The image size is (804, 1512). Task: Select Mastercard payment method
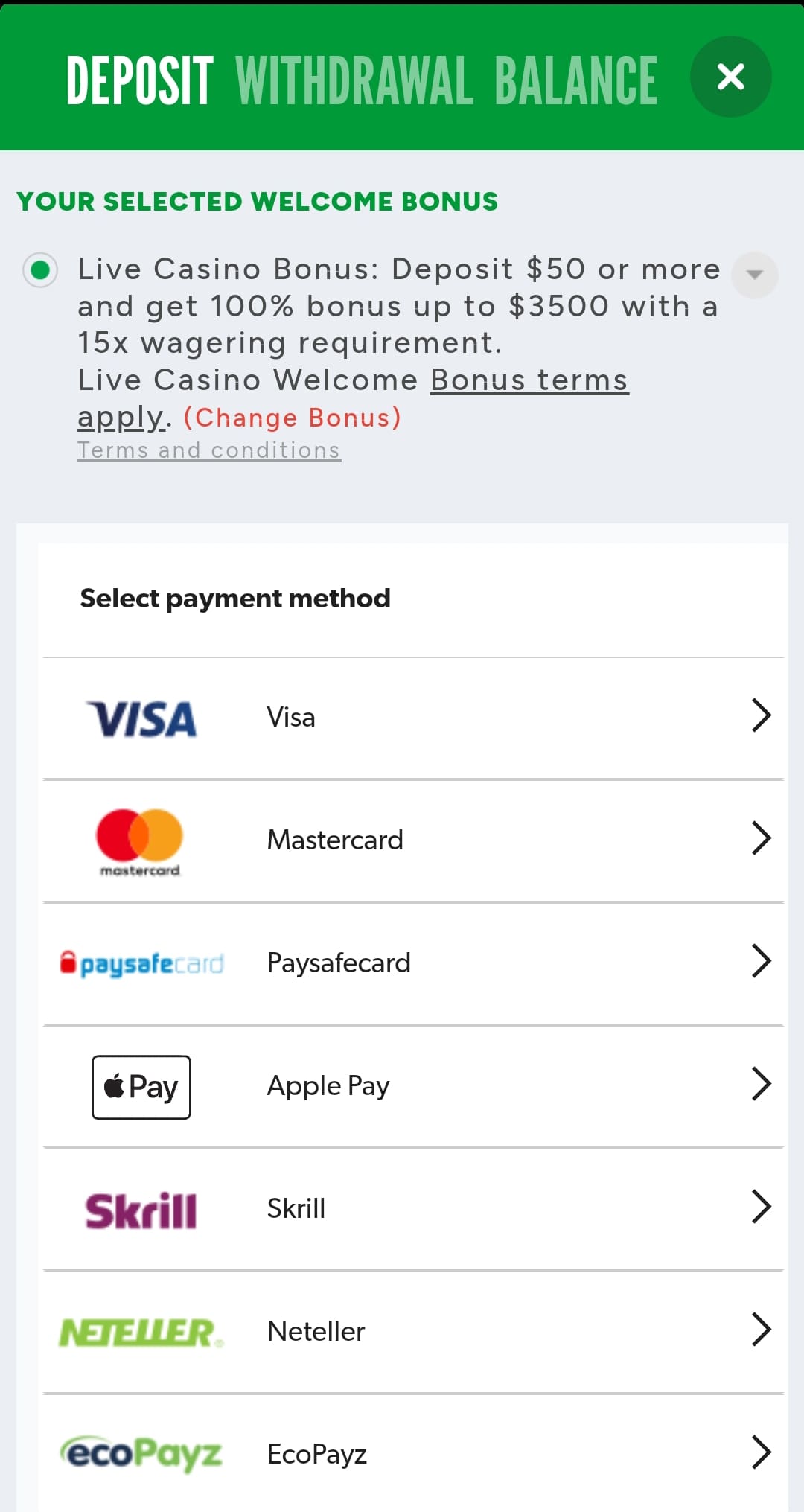tap(413, 840)
